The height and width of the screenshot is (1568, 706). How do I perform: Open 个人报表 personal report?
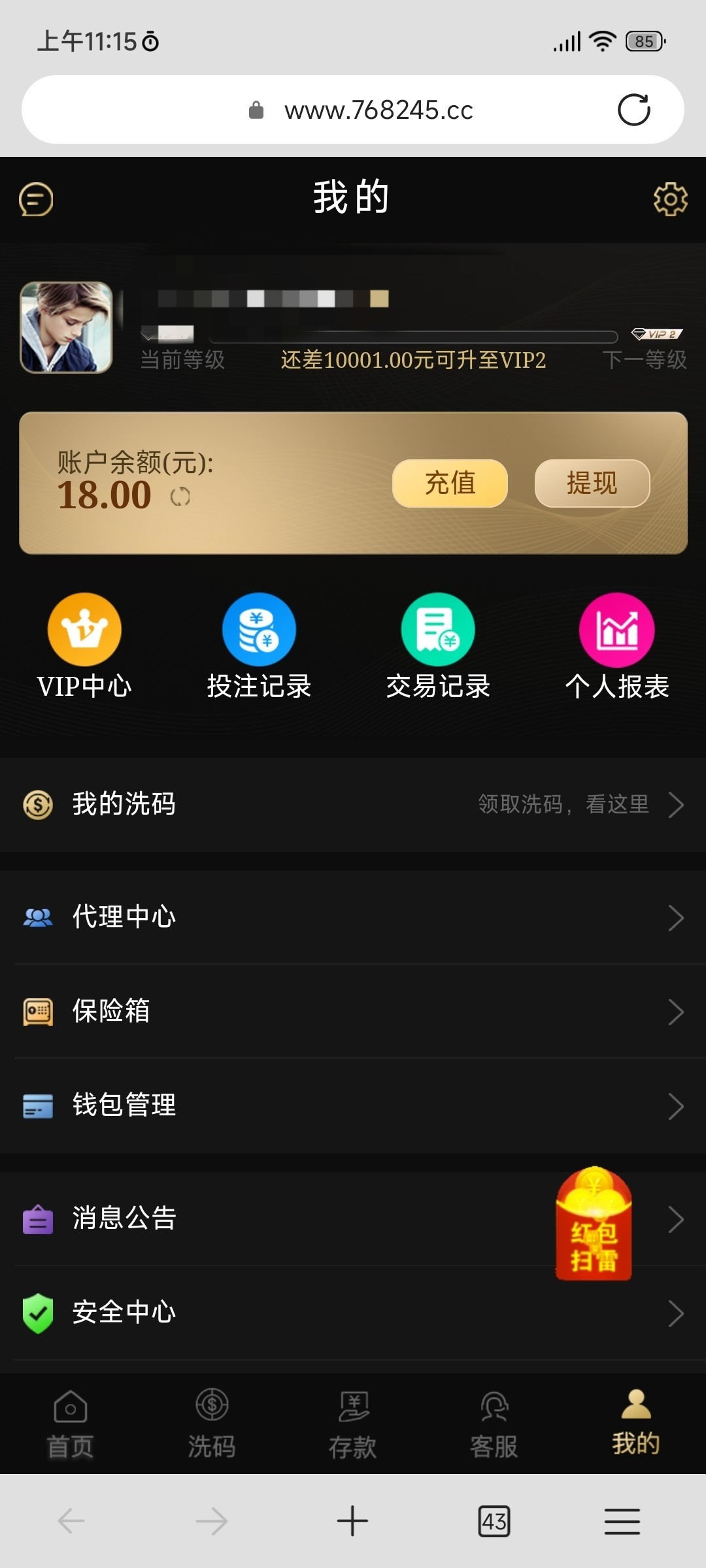616,646
